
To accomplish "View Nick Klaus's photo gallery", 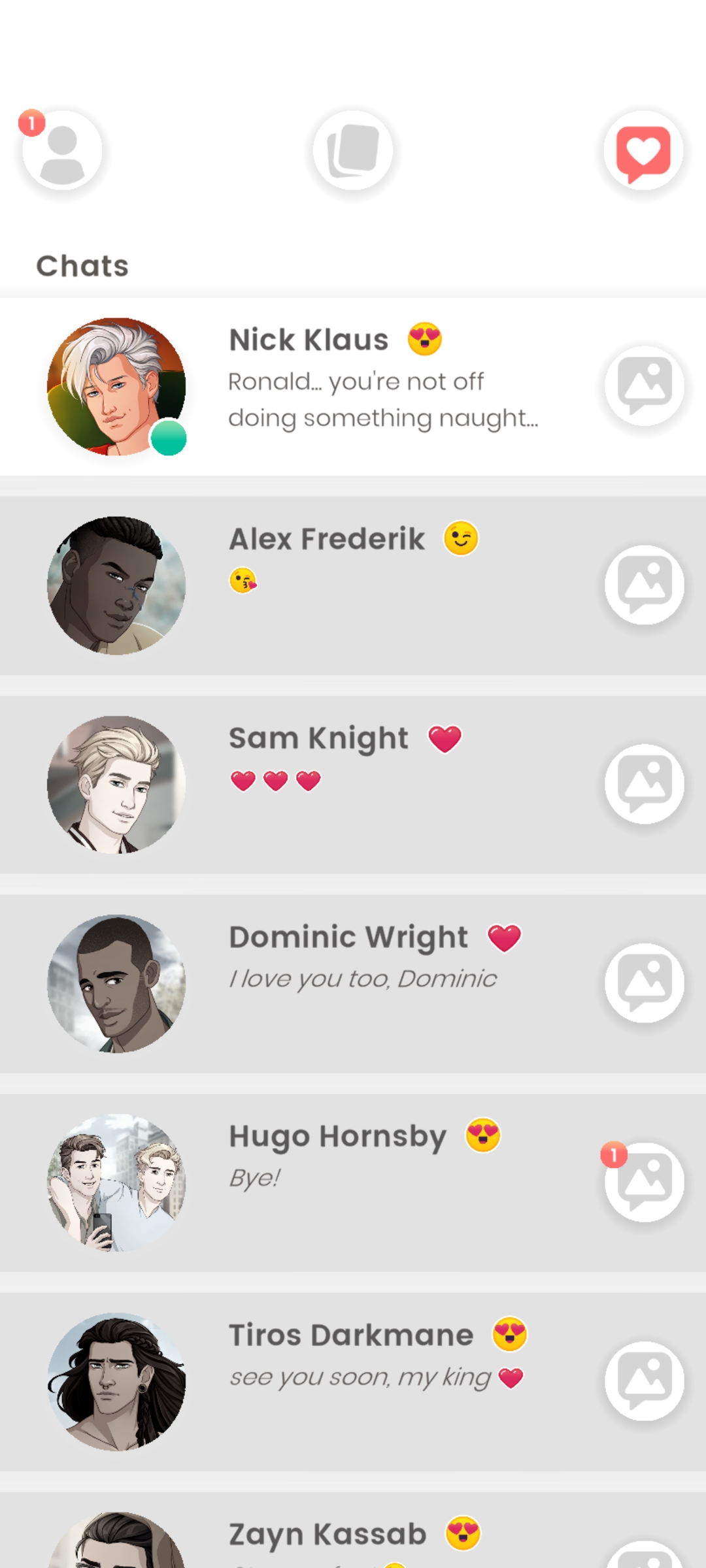I will pos(645,386).
